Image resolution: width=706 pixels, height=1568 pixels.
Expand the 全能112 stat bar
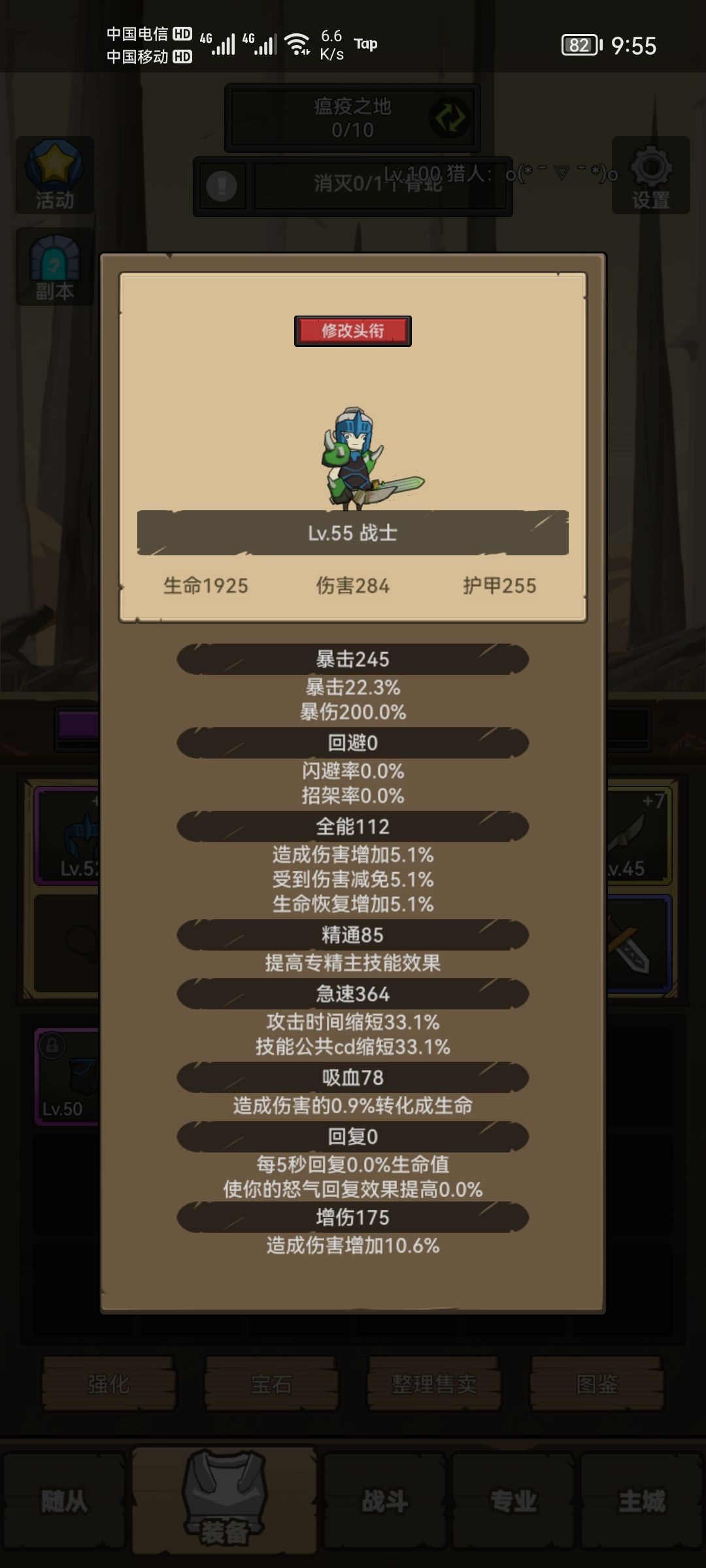pos(353,826)
